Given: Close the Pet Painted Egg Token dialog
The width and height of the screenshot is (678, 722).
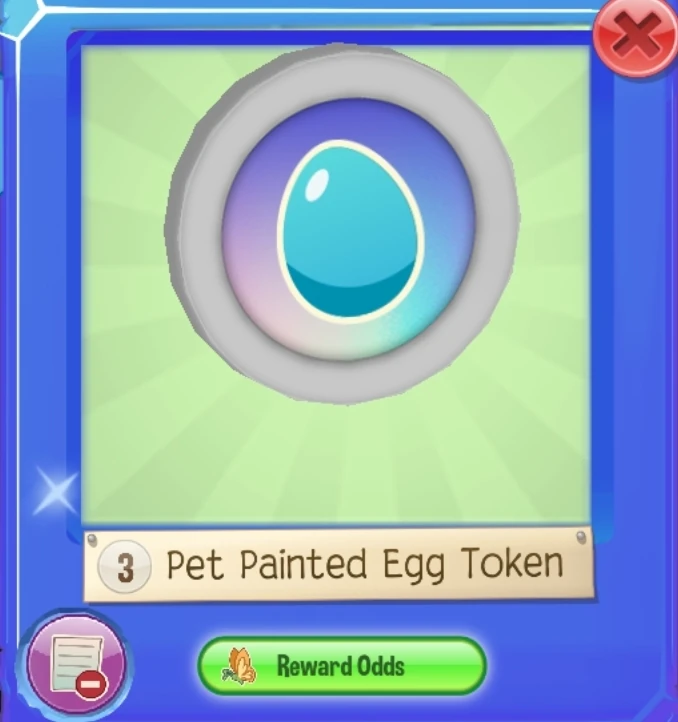Looking at the screenshot, I should click(x=637, y=40).
